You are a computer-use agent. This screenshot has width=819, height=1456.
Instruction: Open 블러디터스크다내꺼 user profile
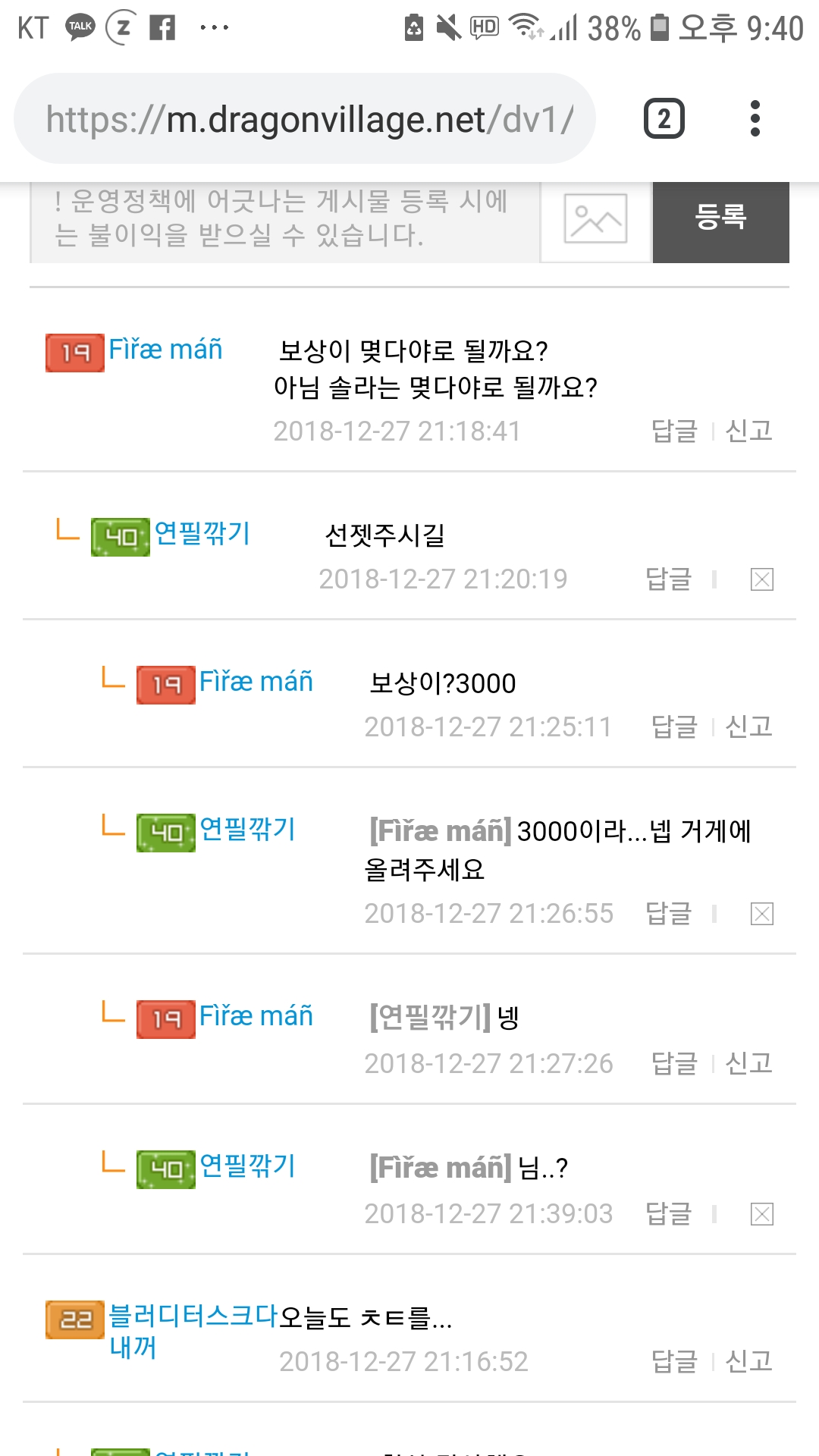193,1317
